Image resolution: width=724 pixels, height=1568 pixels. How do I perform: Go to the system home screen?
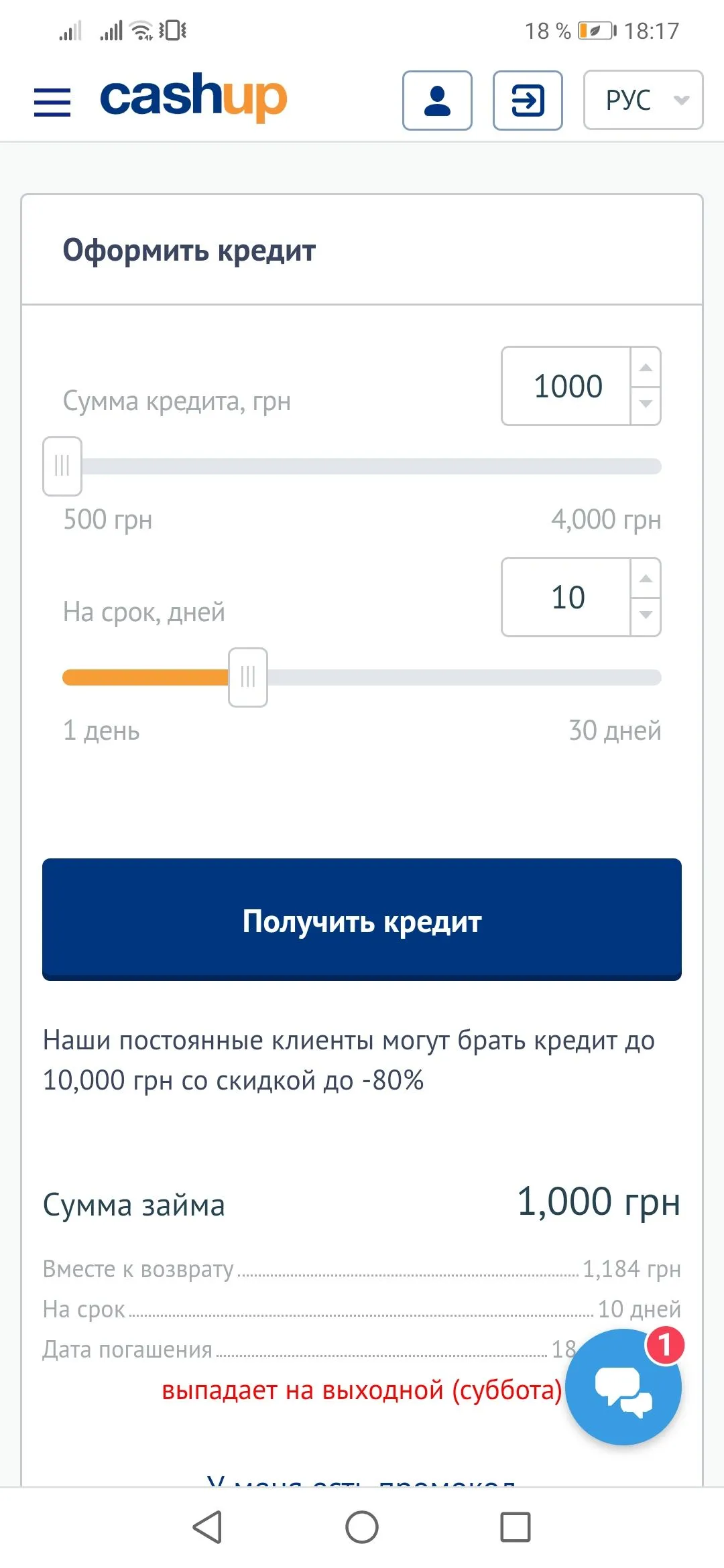(x=362, y=1527)
